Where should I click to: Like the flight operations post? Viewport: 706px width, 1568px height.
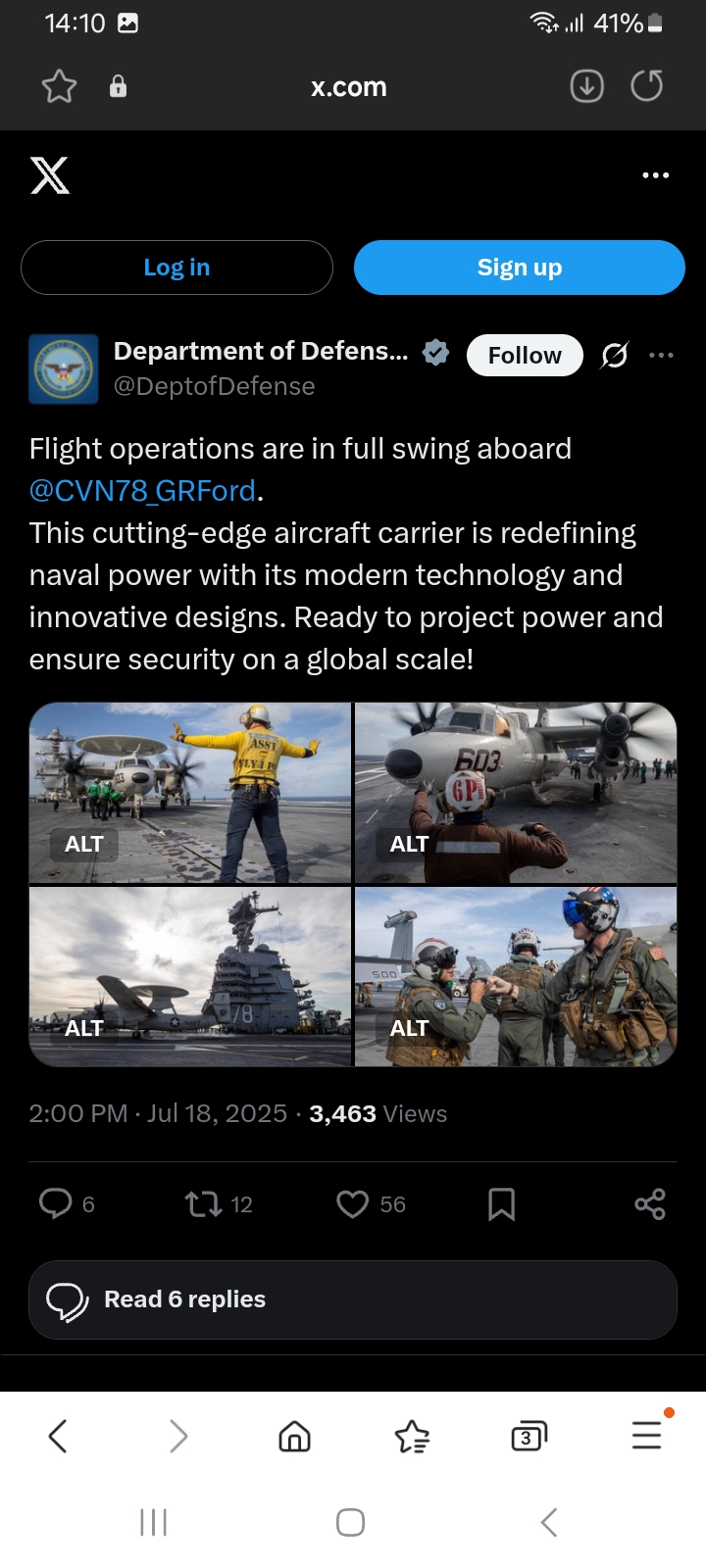click(x=352, y=1203)
